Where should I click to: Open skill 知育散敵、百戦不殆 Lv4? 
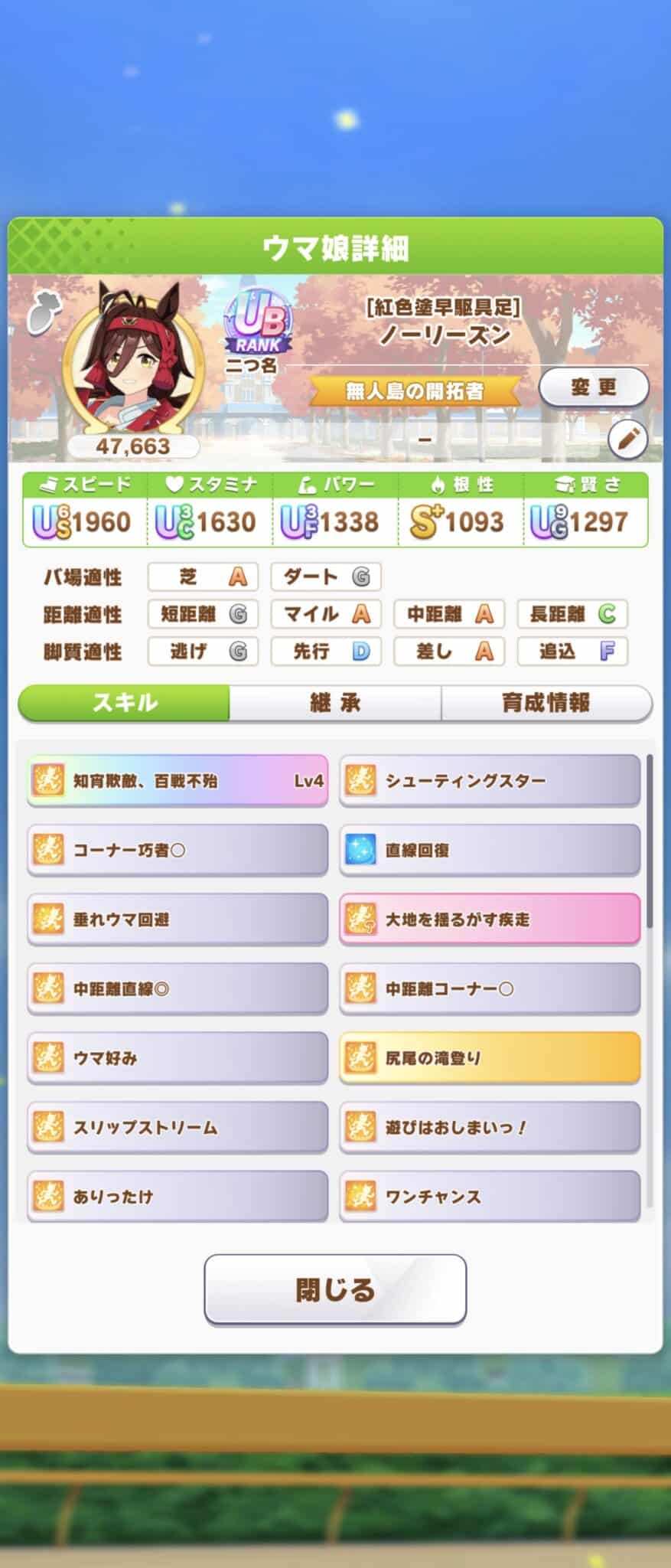point(178,781)
